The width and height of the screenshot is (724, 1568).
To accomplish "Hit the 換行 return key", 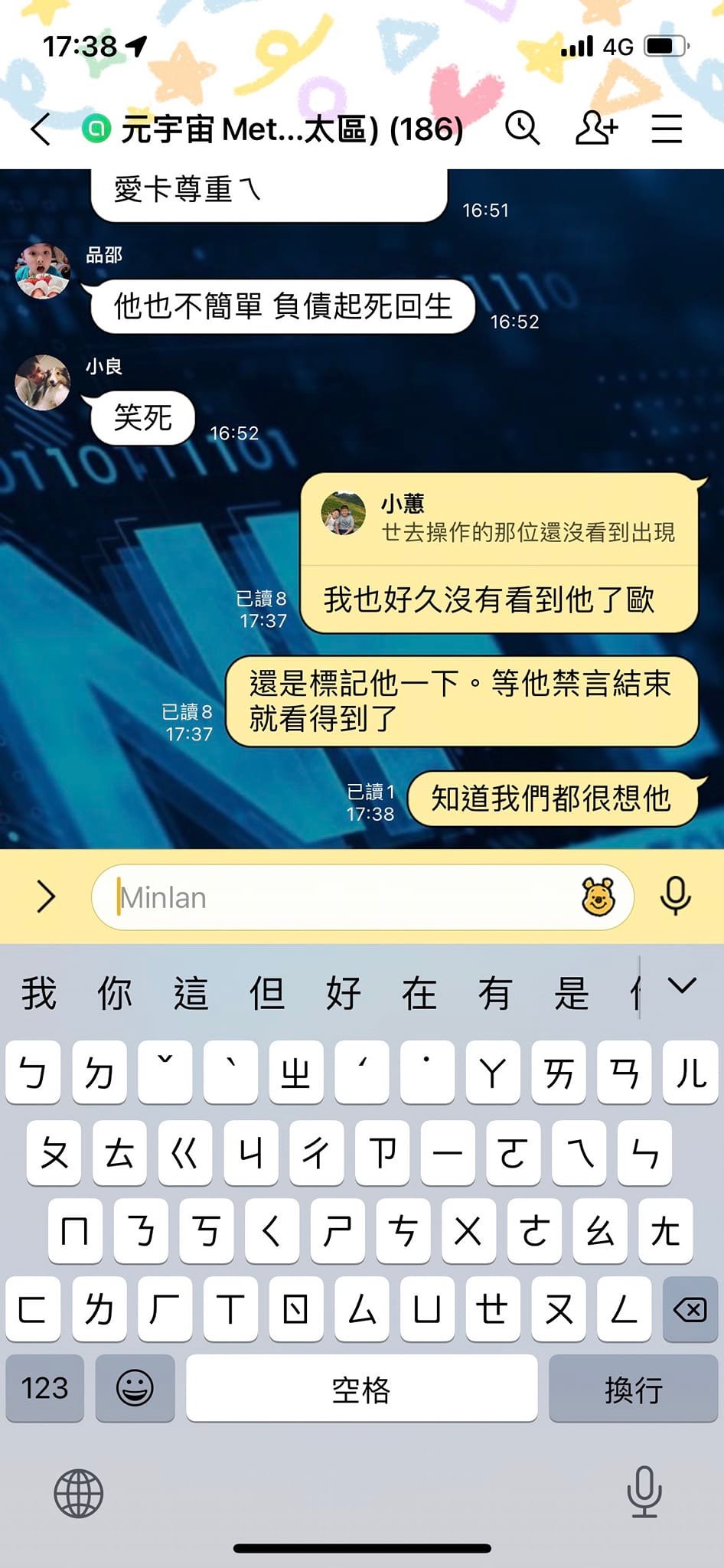I will (x=633, y=1388).
